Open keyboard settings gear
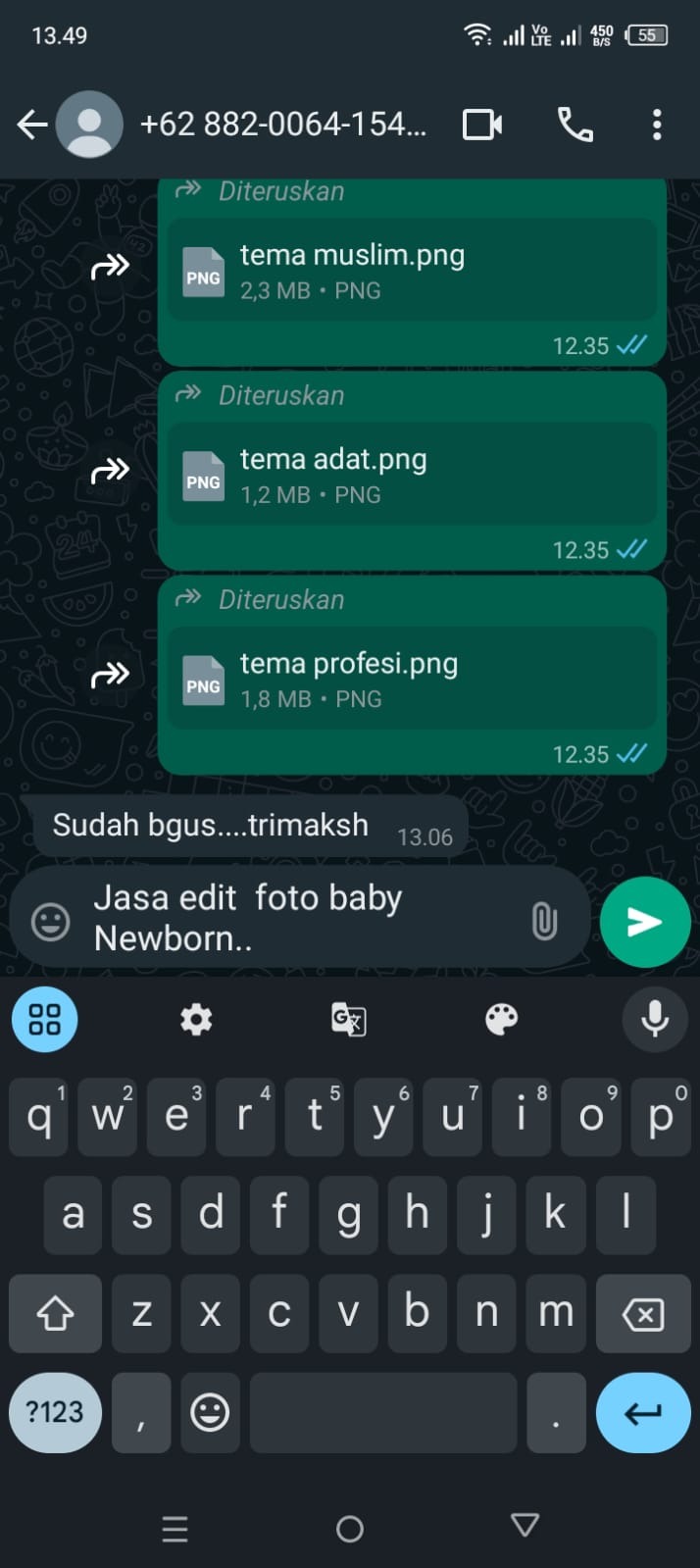The height and width of the screenshot is (1568, 700). pyautogui.click(x=196, y=1020)
